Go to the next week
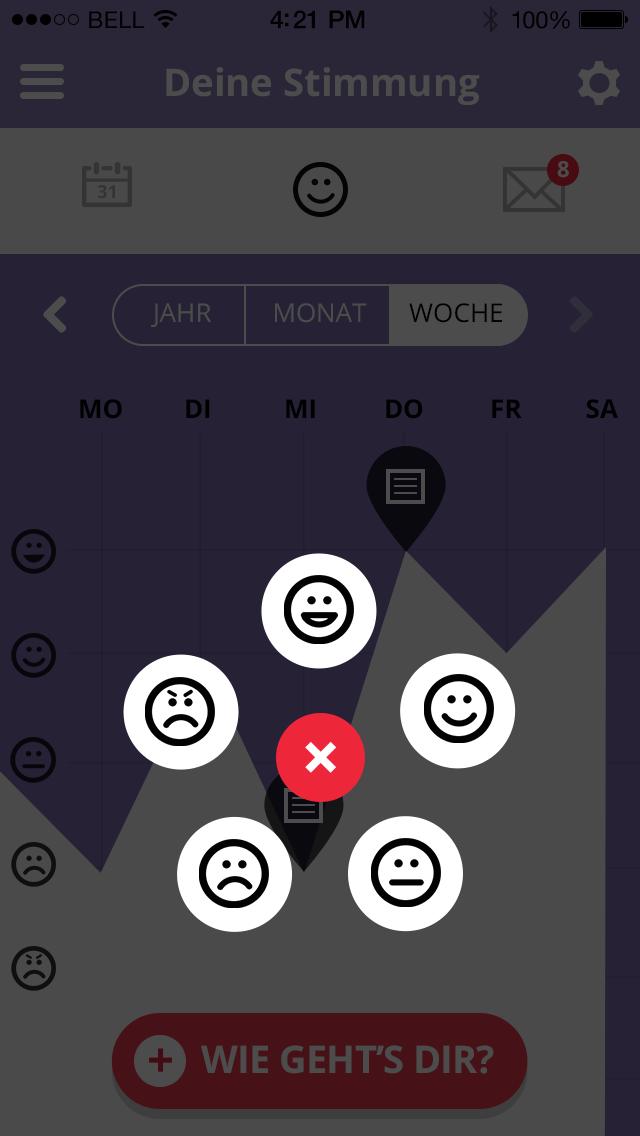Viewport: 640px width, 1136px height. click(x=582, y=315)
